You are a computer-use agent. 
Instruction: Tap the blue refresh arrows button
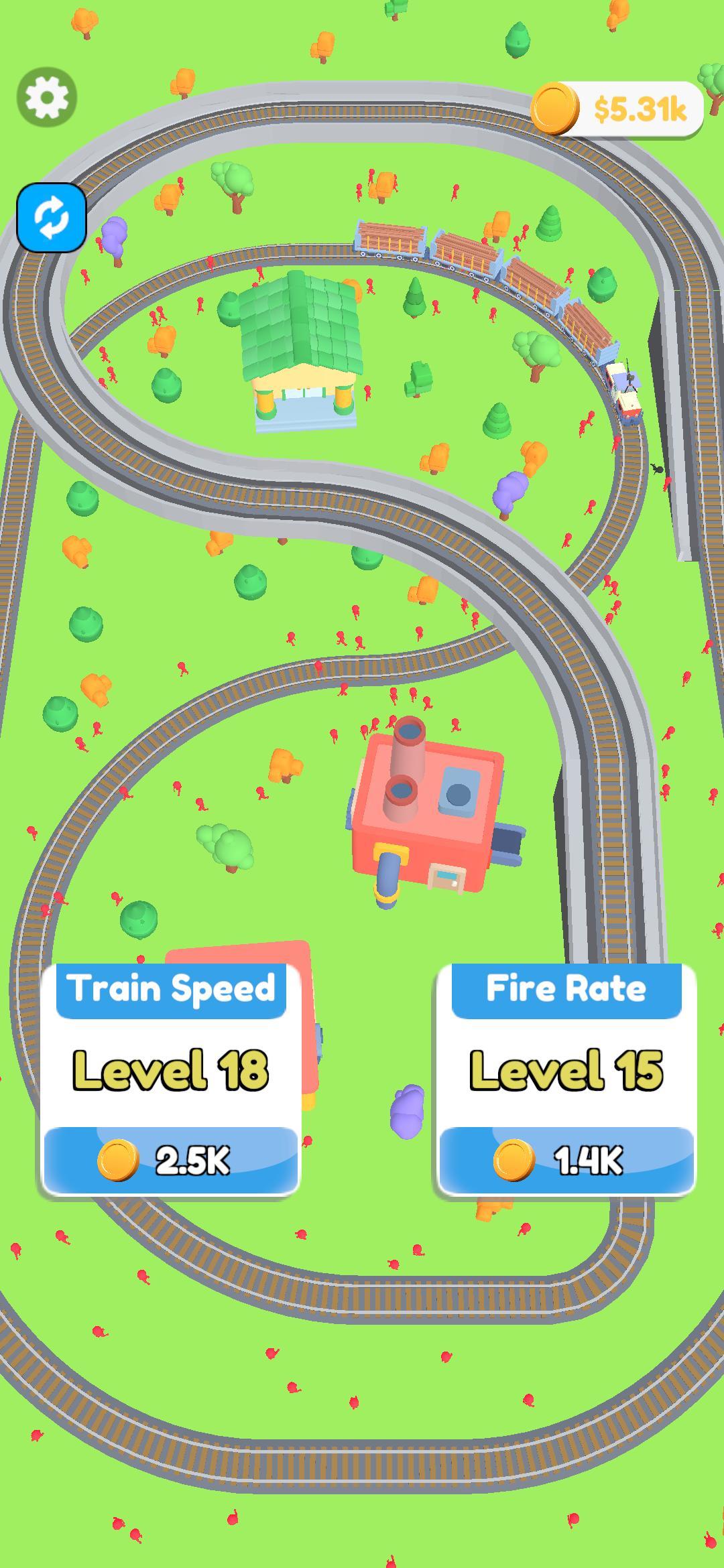[52, 218]
